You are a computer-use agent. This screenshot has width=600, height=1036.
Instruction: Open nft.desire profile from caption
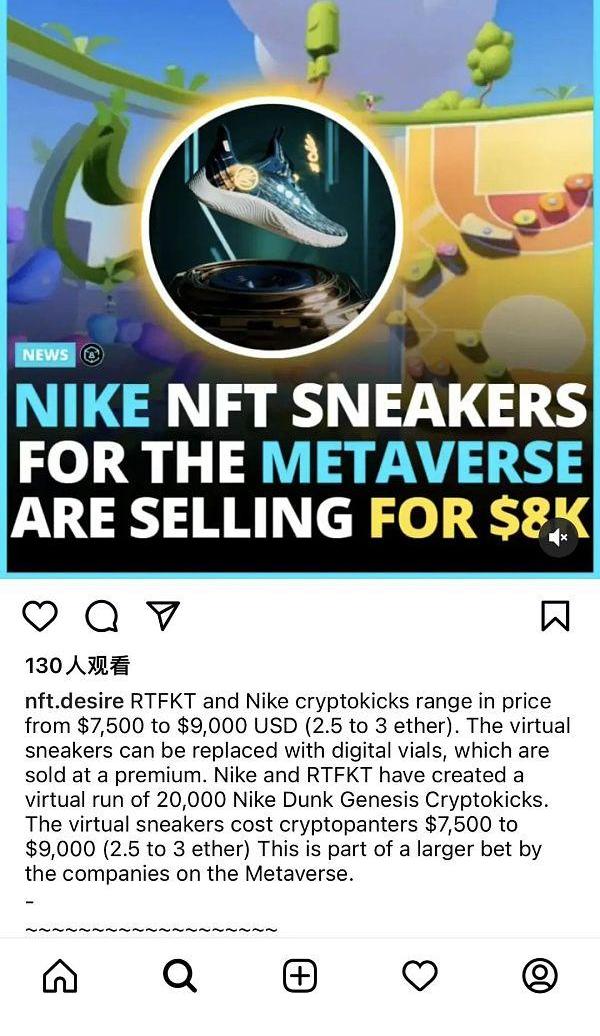(74, 701)
